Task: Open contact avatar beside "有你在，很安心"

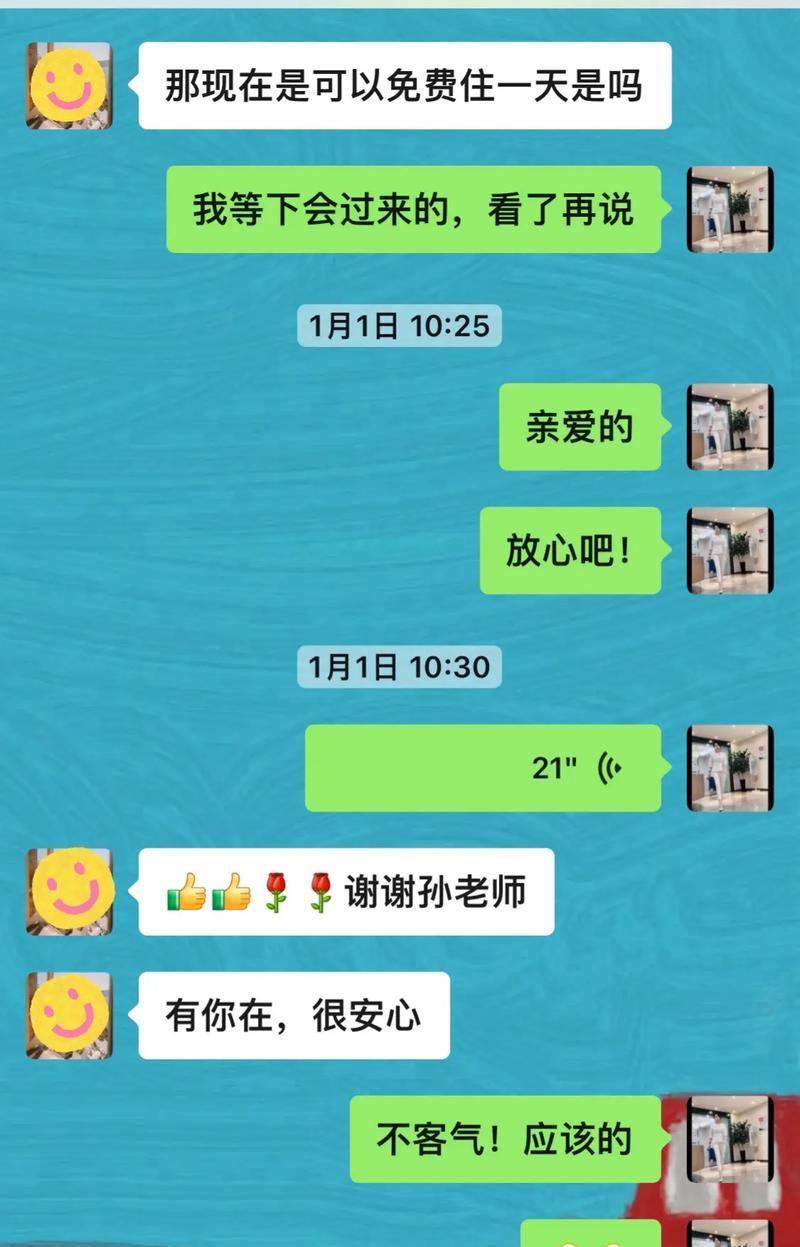Action: pos(69,1015)
